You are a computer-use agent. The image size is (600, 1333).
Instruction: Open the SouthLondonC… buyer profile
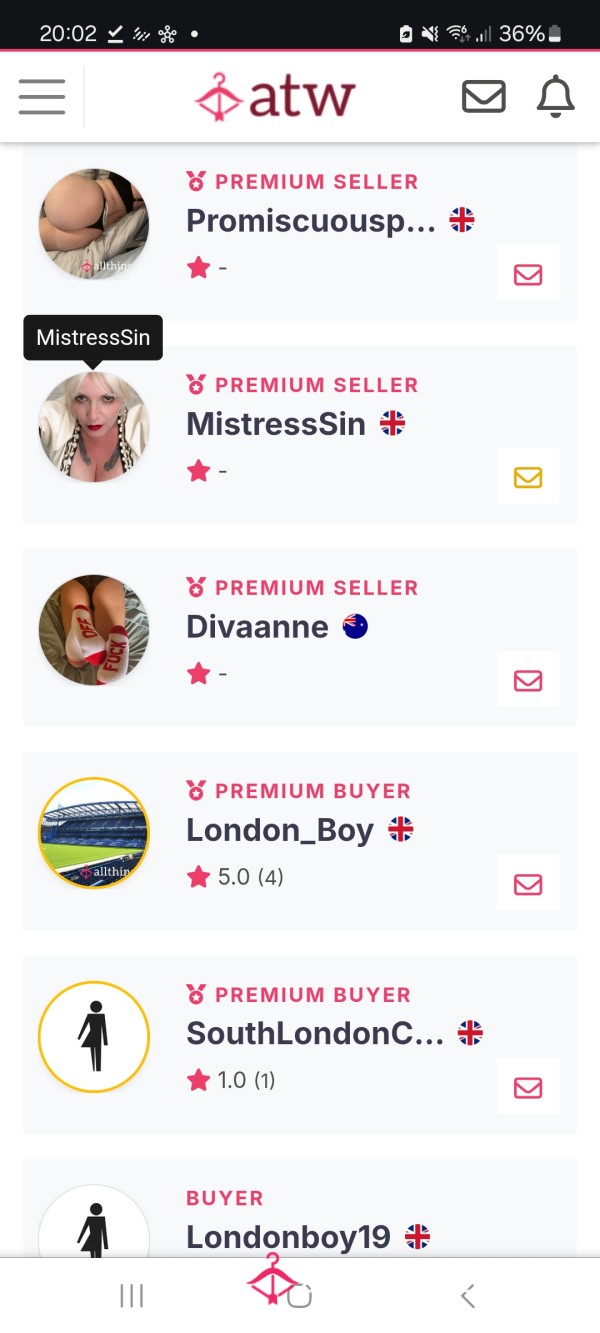(x=315, y=1033)
